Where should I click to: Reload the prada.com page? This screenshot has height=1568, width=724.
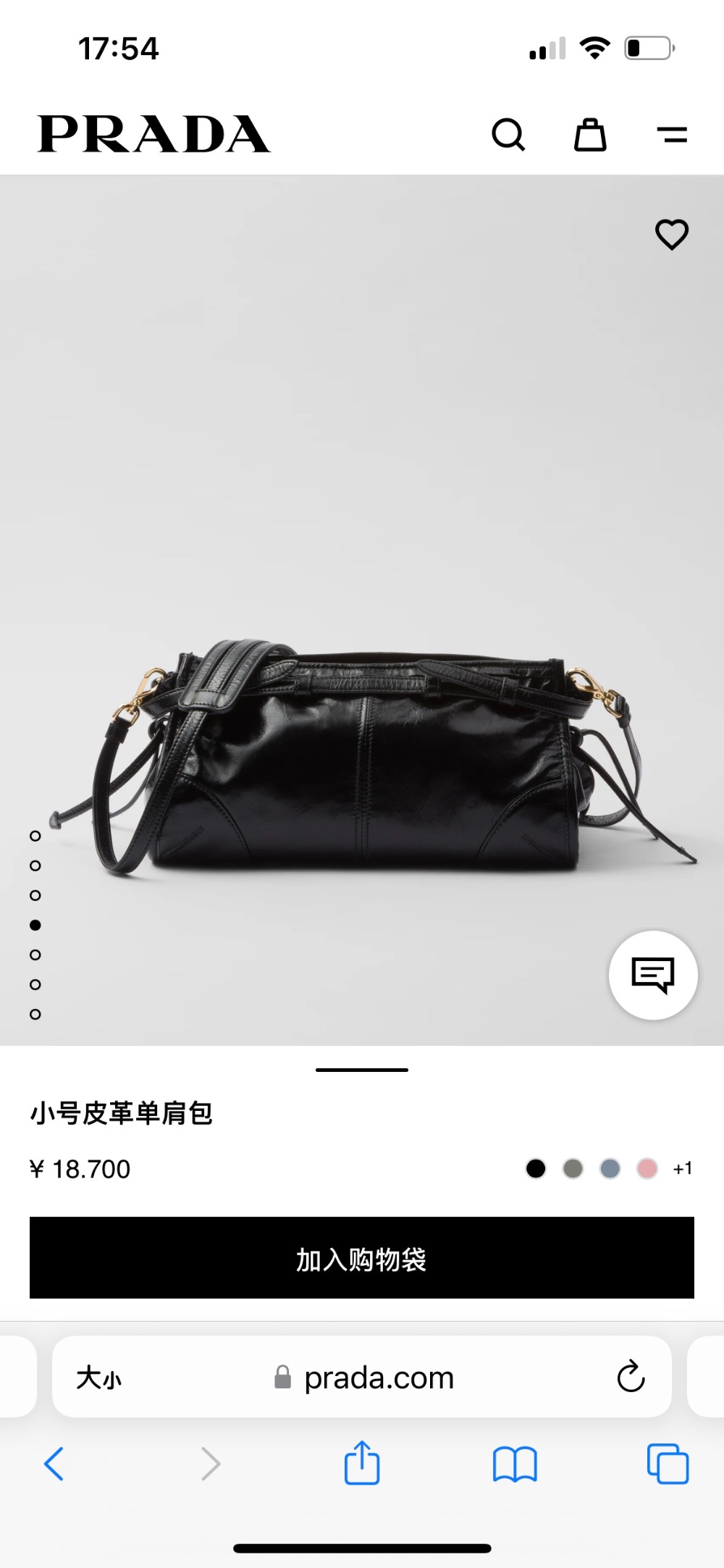tap(631, 1377)
